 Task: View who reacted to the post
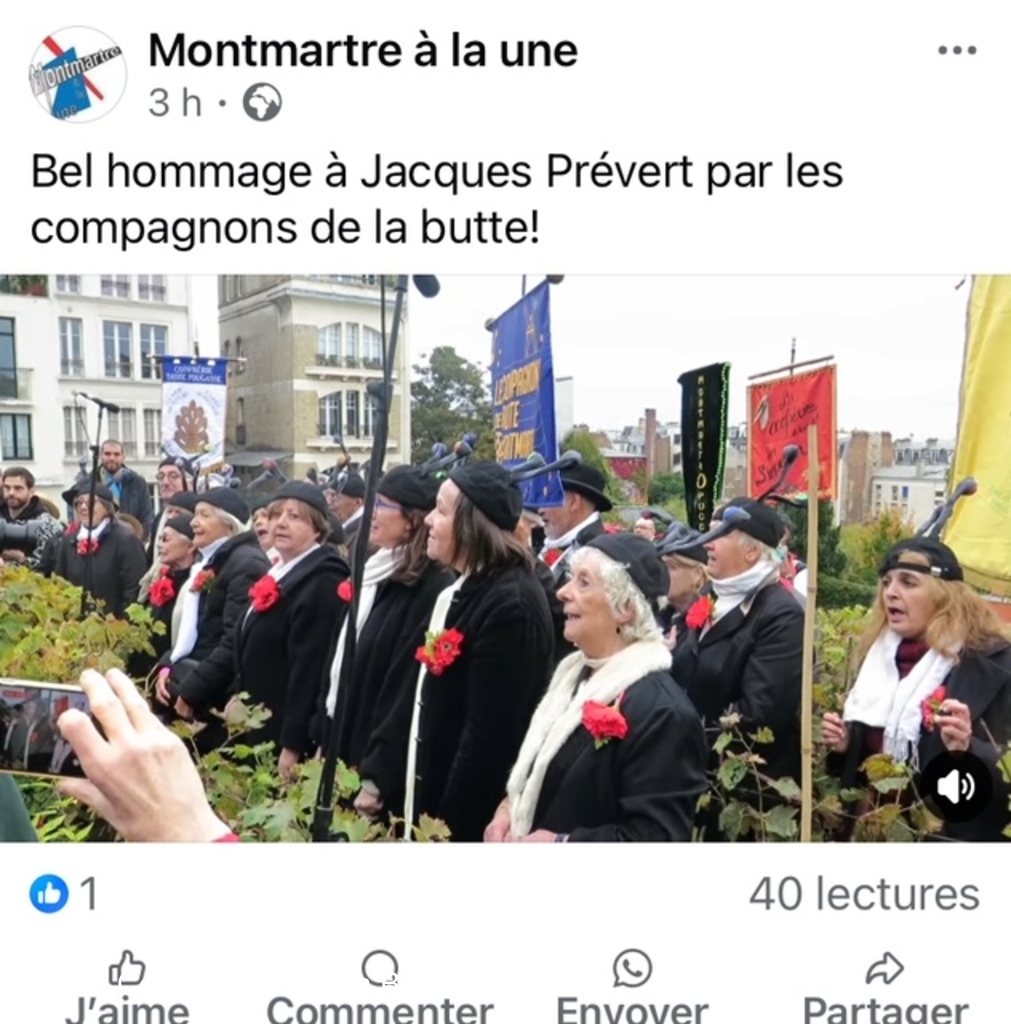(63, 893)
